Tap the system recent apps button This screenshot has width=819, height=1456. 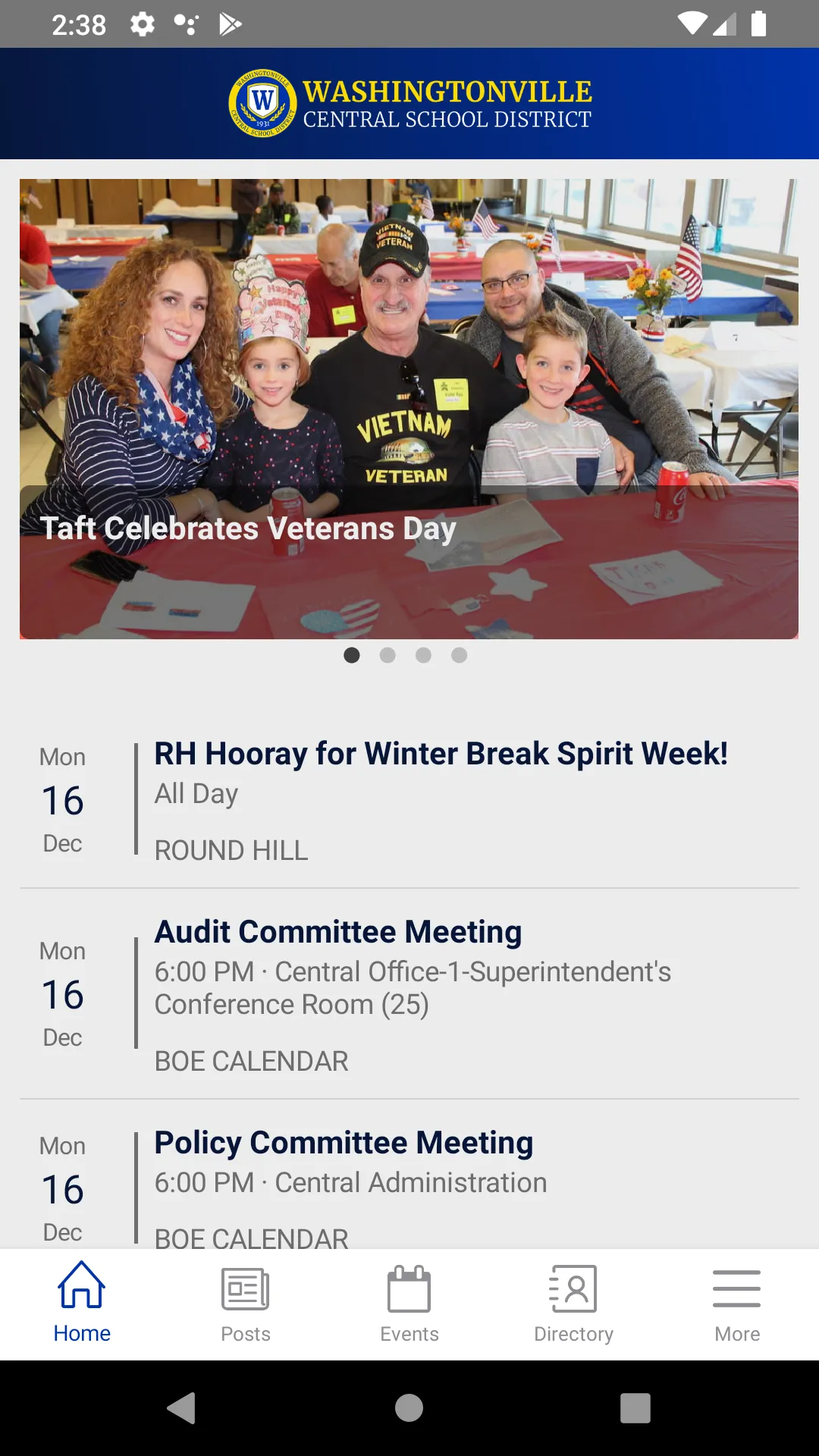coord(635,1408)
